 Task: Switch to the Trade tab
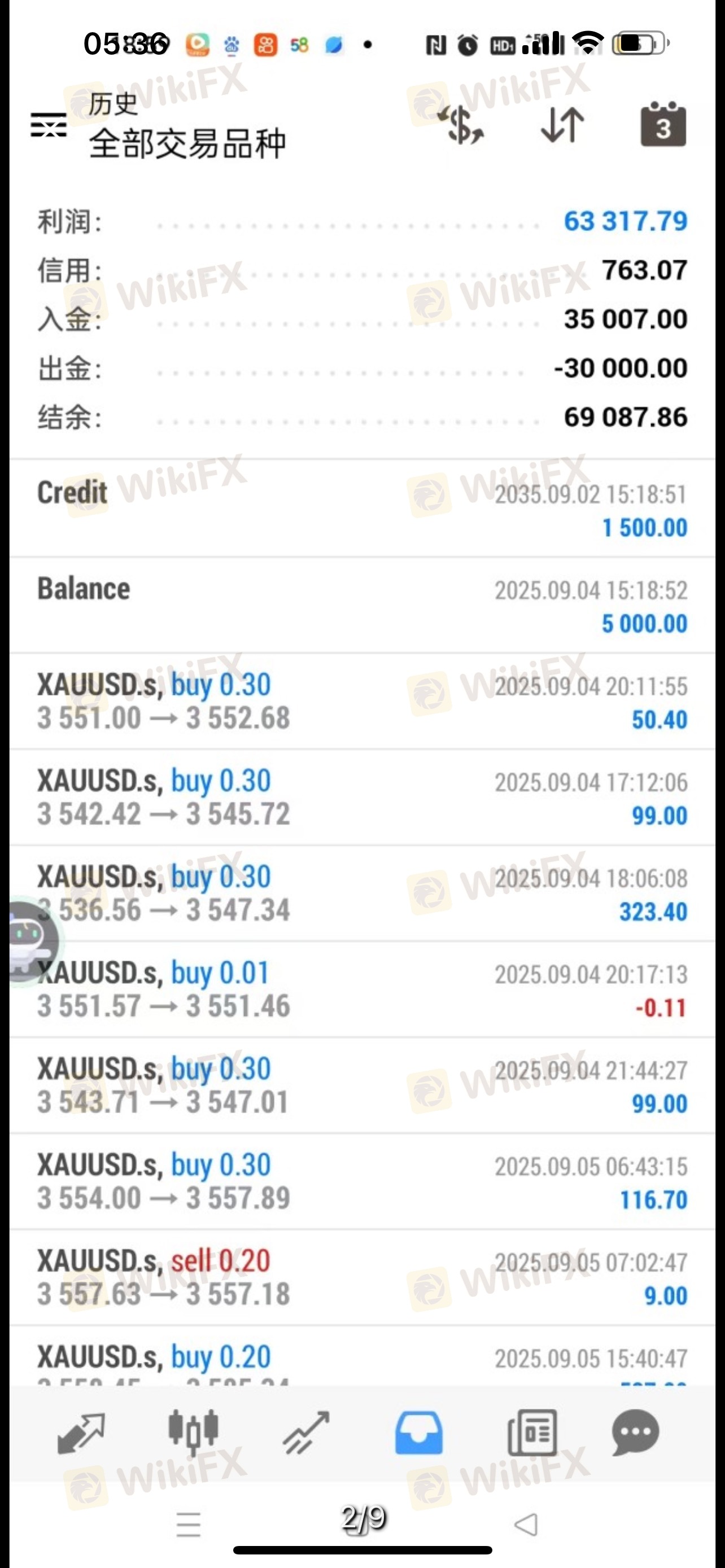(x=306, y=1433)
